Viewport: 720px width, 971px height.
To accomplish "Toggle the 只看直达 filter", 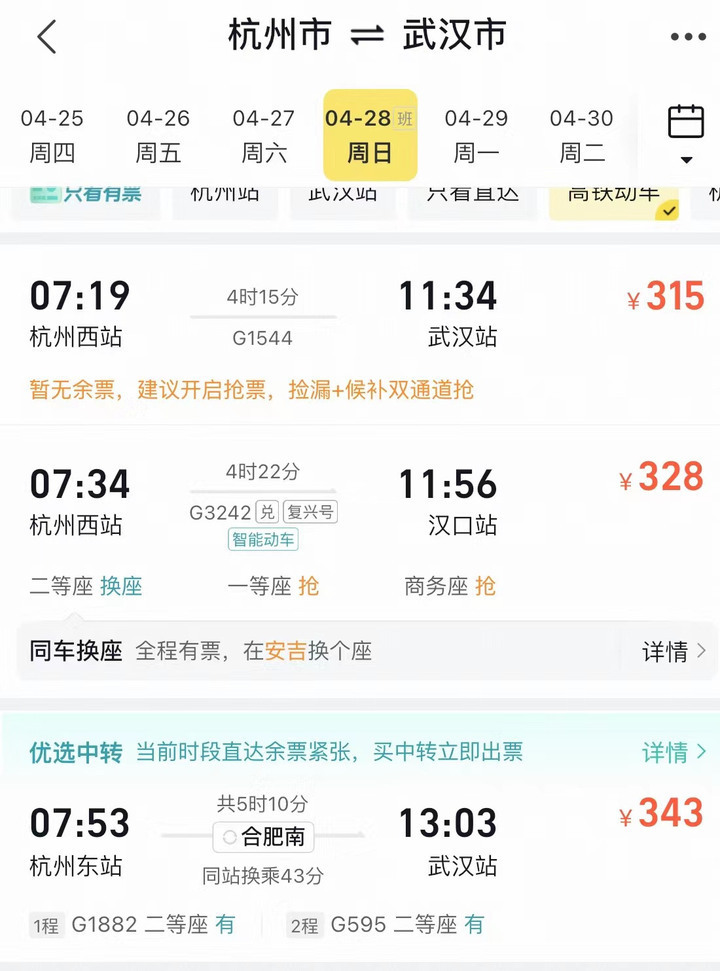I will (x=470, y=194).
